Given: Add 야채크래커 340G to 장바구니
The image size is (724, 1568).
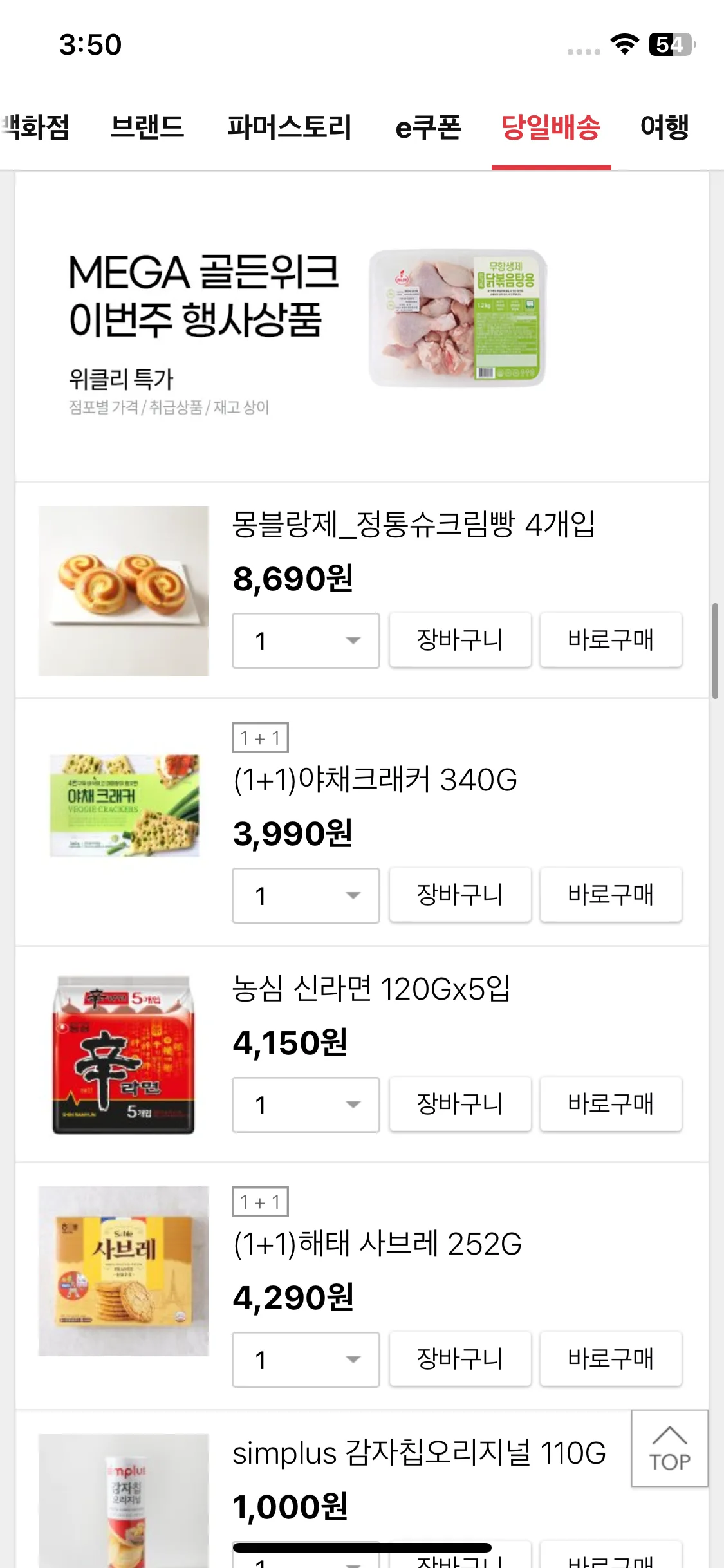Looking at the screenshot, I should tap(460, 895).
